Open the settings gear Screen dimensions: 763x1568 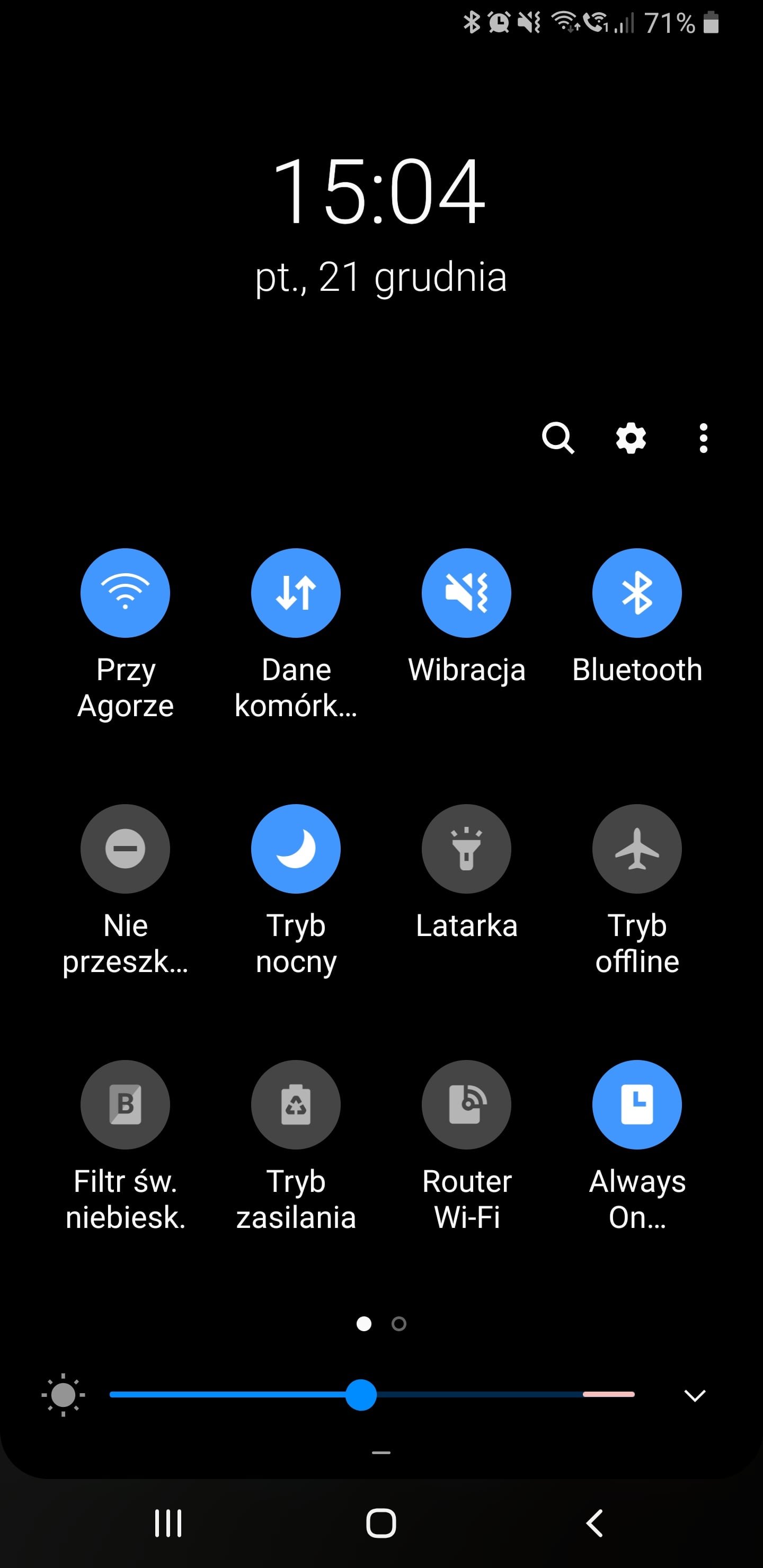pyautogui.click(x=631, y=438)
